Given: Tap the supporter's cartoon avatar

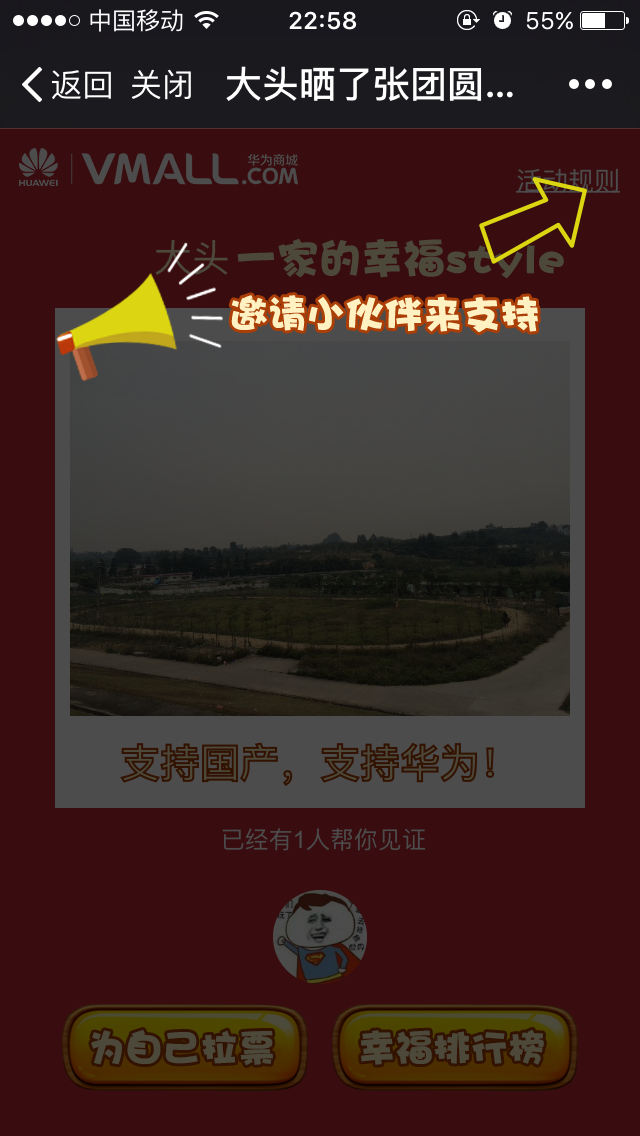Looking at the screenshot, I should pyautogui.click(x=320, y=936).
